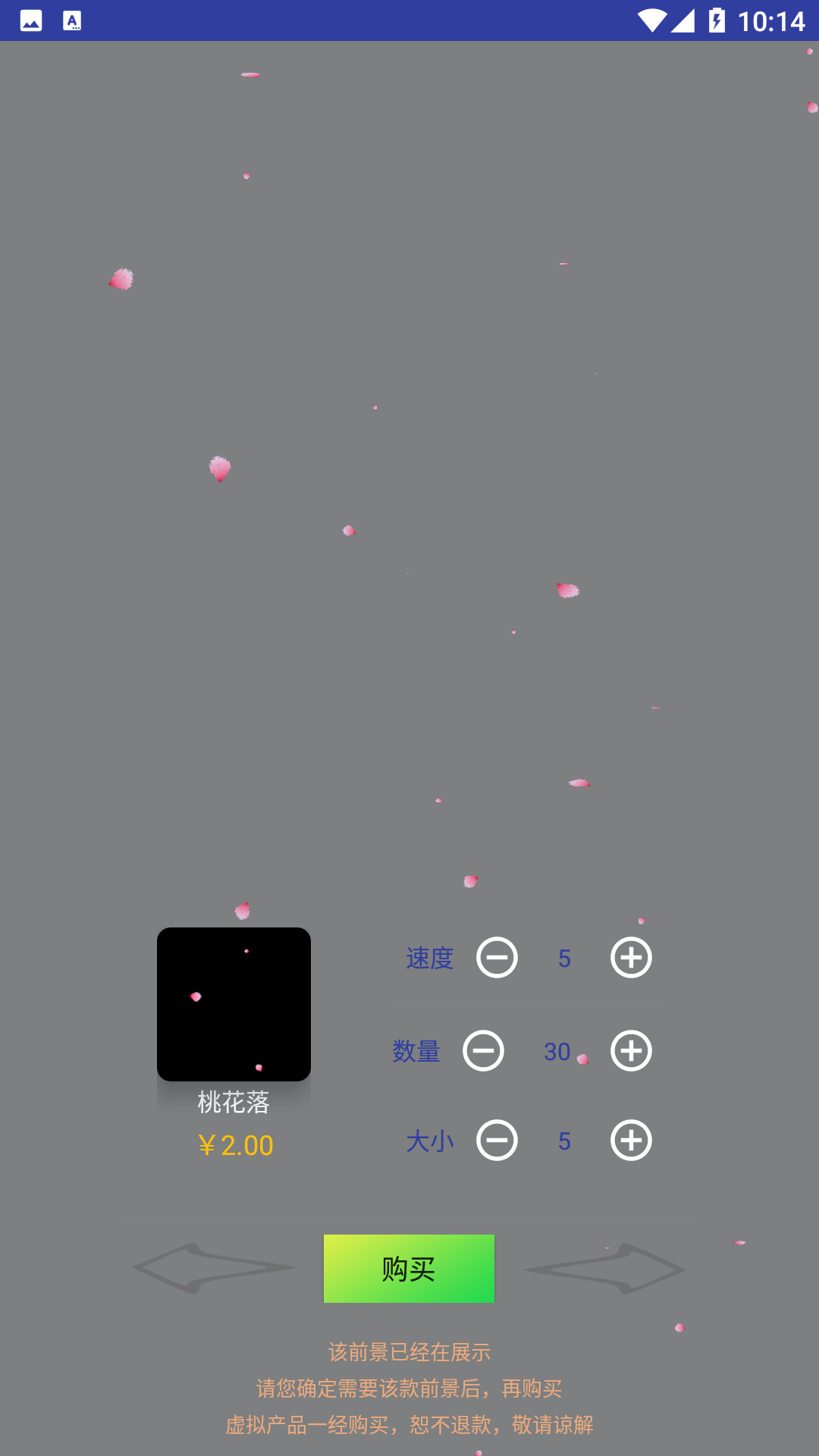This screenshot has height=1456, width=819.
Task: Tap the 速度 speed setting label
Action: pos(430,958)
